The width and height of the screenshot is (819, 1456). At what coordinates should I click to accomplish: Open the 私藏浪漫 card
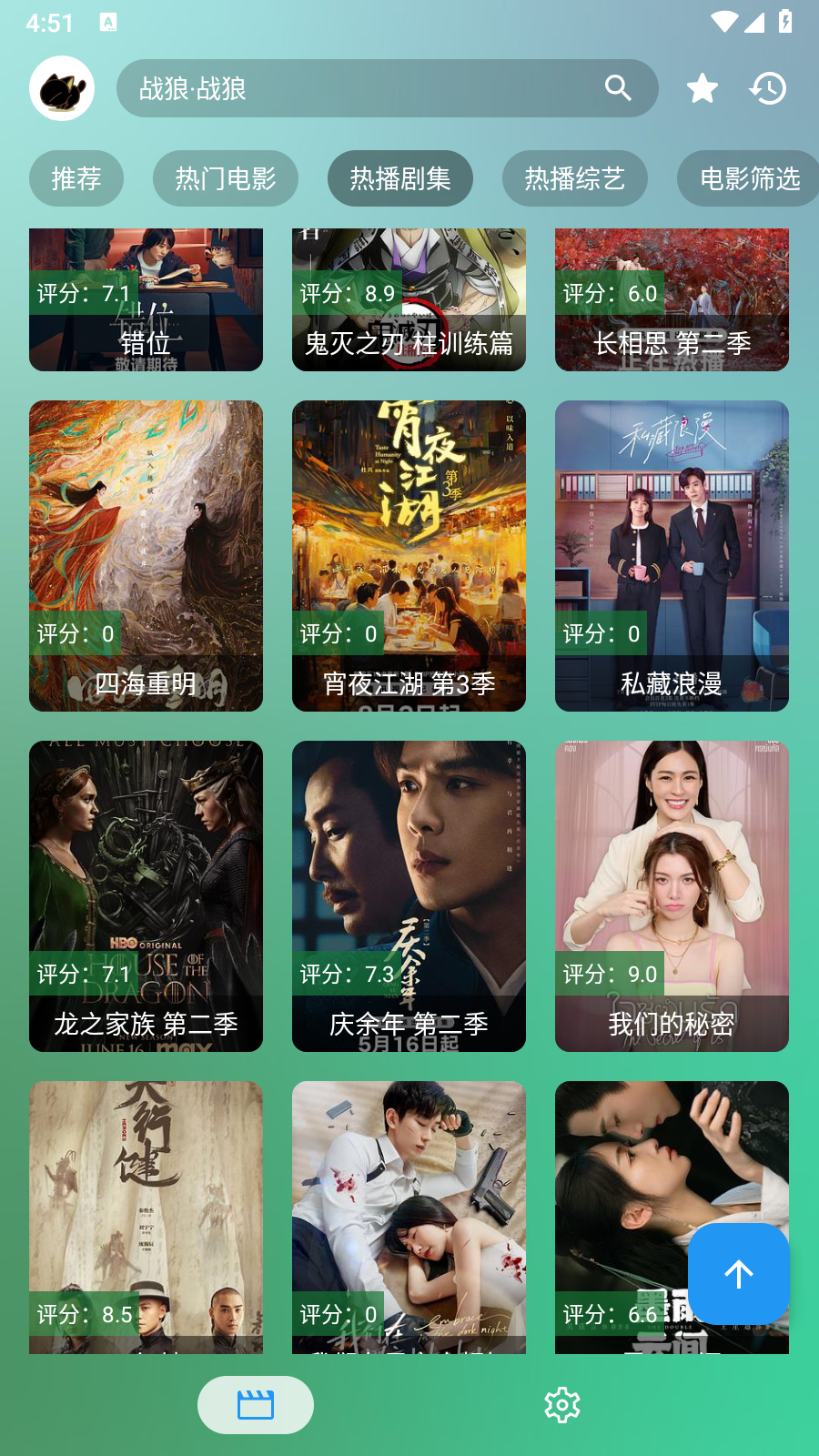(x=672, y=555)
